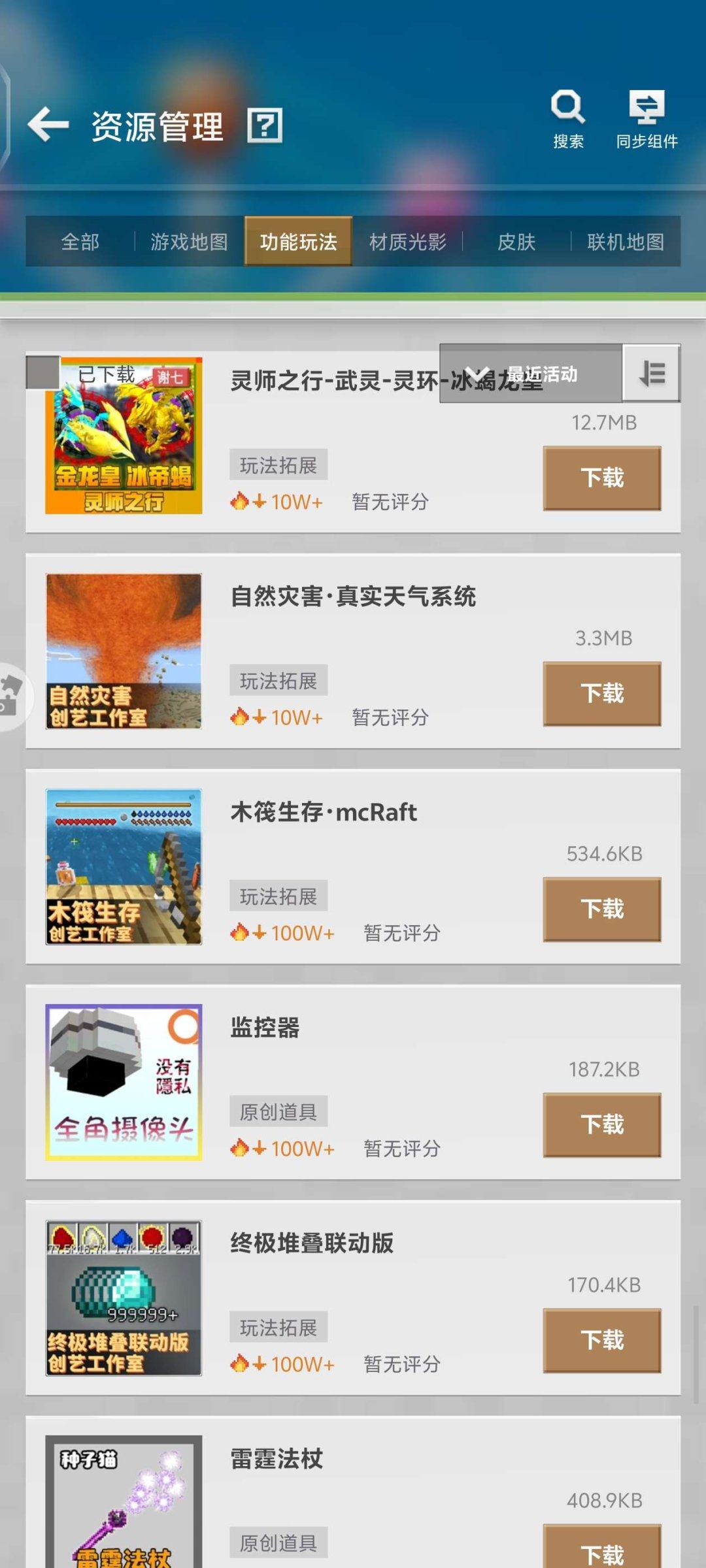Download the 监控器 resource
The height and width of the screenshot is (1568, 706).
(601, 1125)
